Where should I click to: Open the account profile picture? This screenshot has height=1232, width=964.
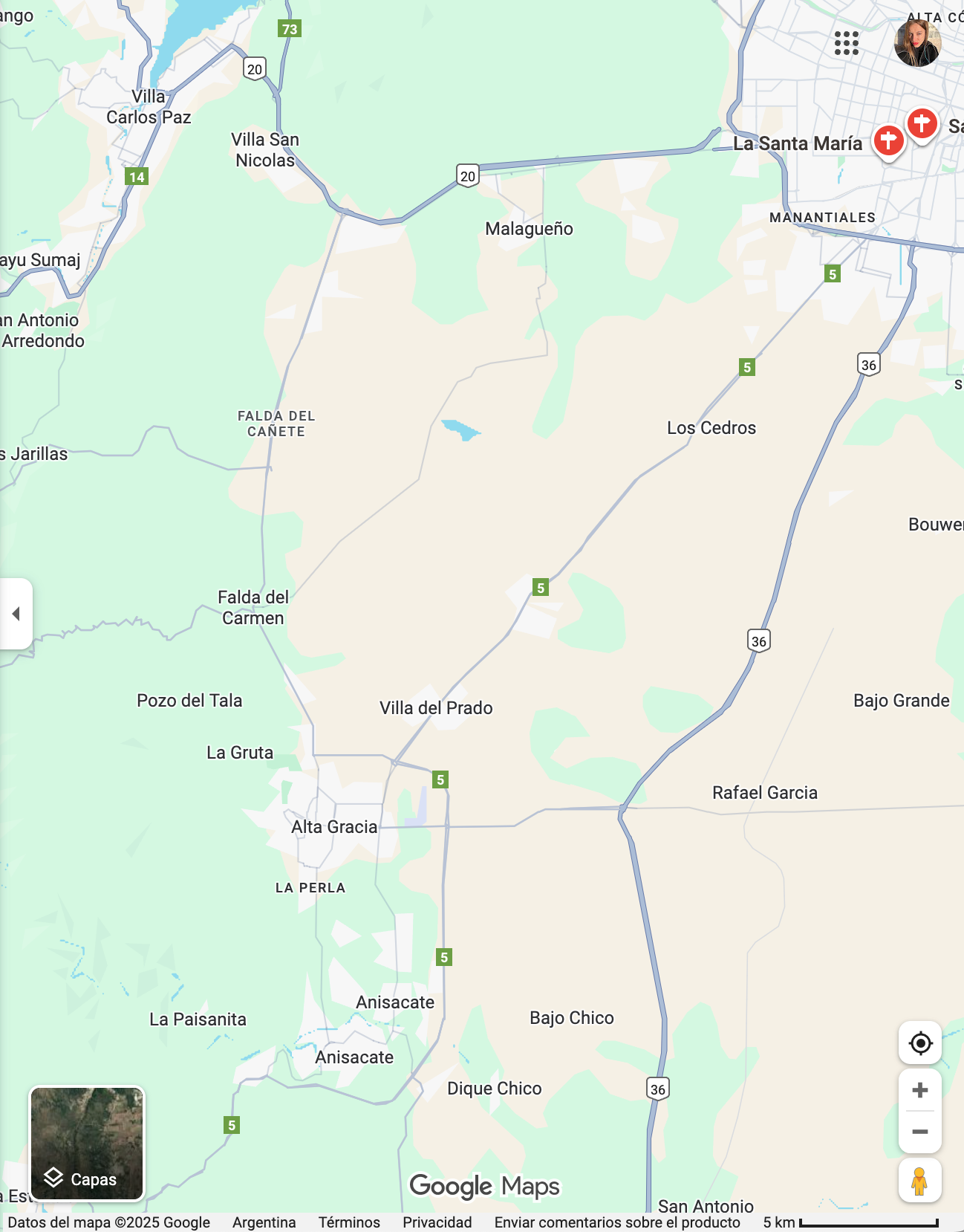click(x=917, y=43)
